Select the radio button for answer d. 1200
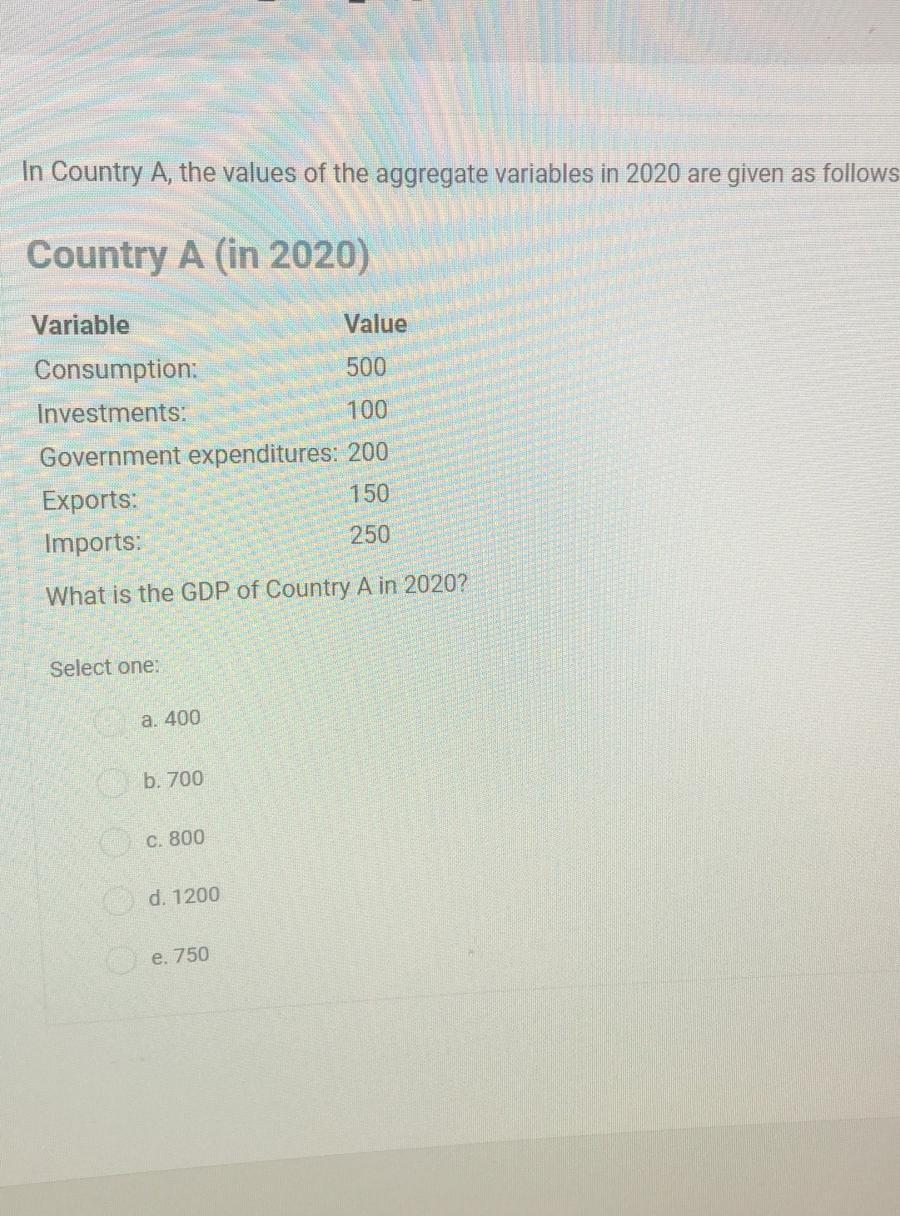The height and width of the screenshot is (1216, 900). [118, 898]
